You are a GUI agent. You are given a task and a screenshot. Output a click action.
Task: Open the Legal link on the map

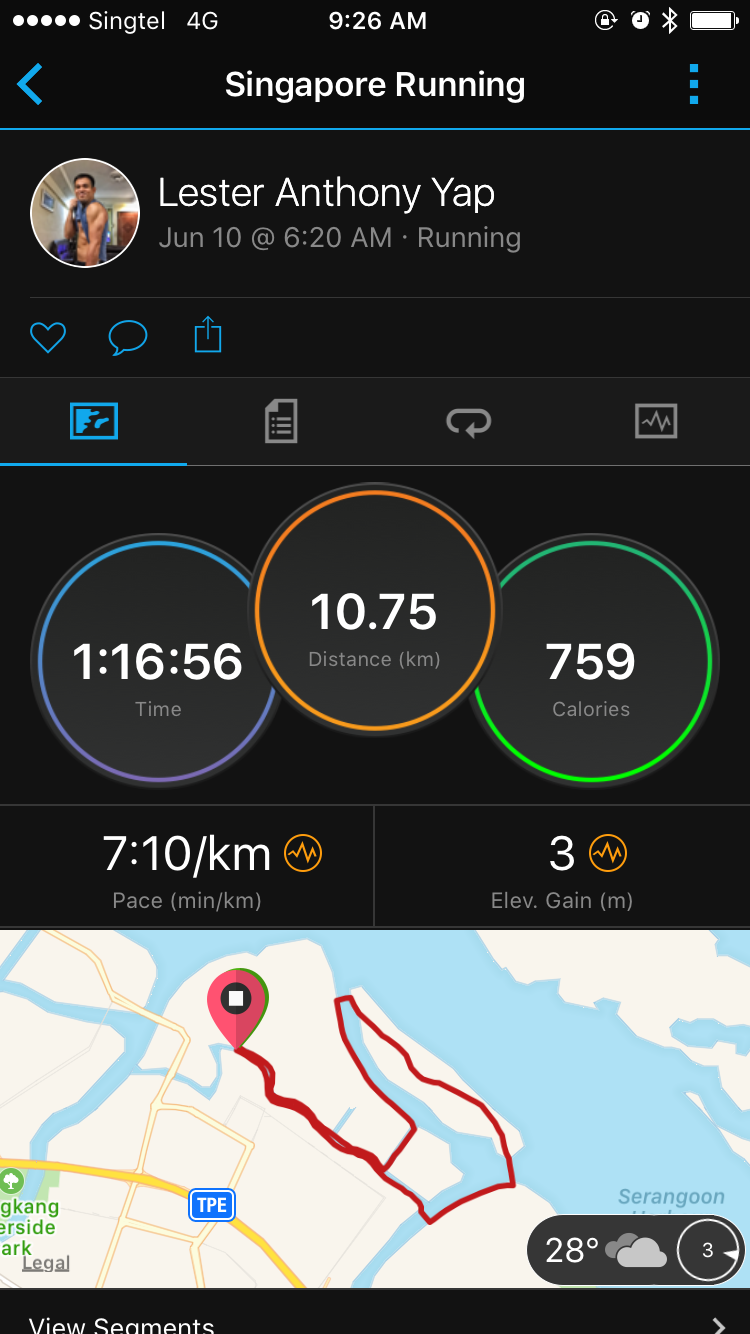[x=47, y=1263]
